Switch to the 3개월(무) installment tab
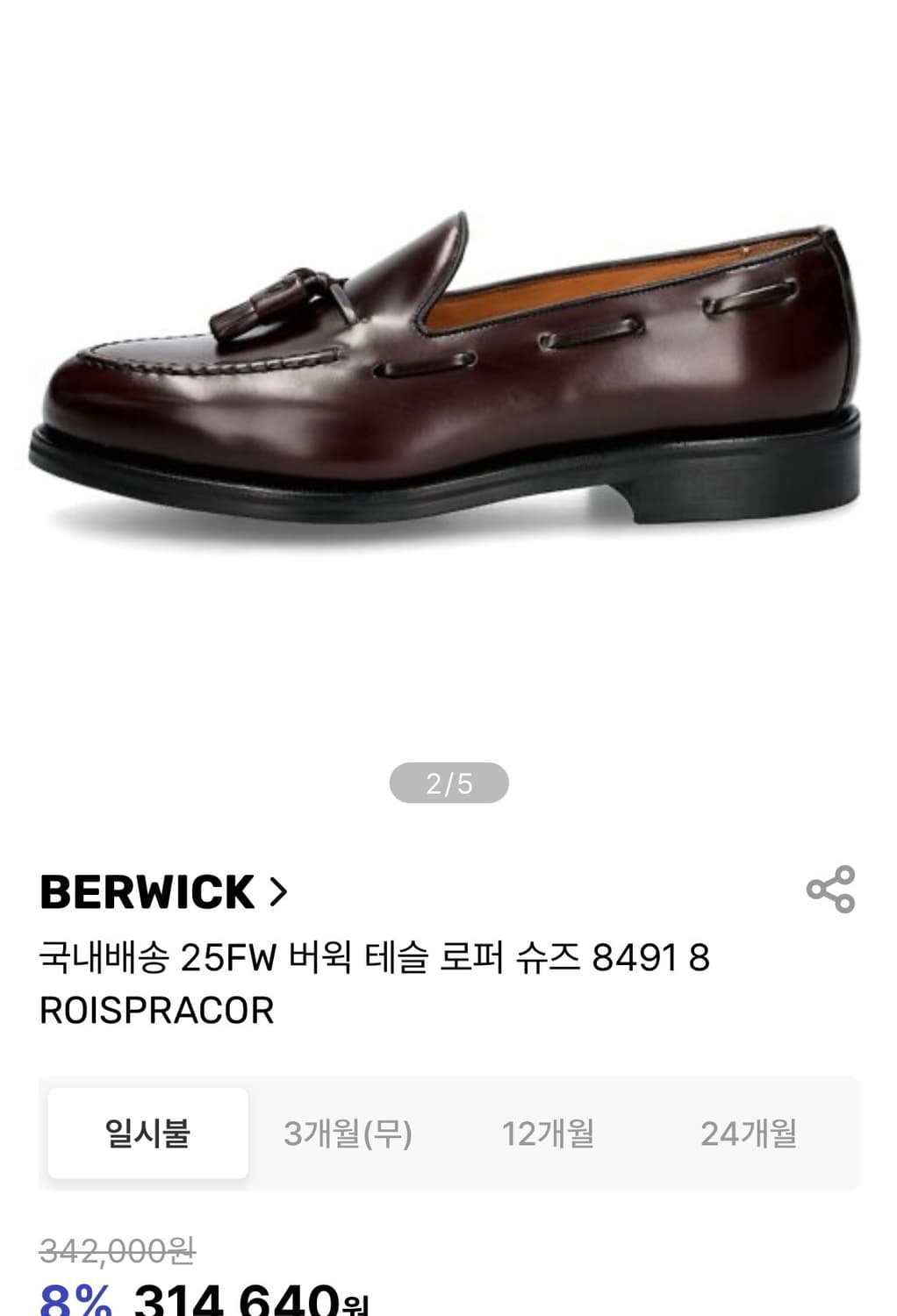The width and height of the screenshot is (897, 1316). click(x=348, y=1131)
